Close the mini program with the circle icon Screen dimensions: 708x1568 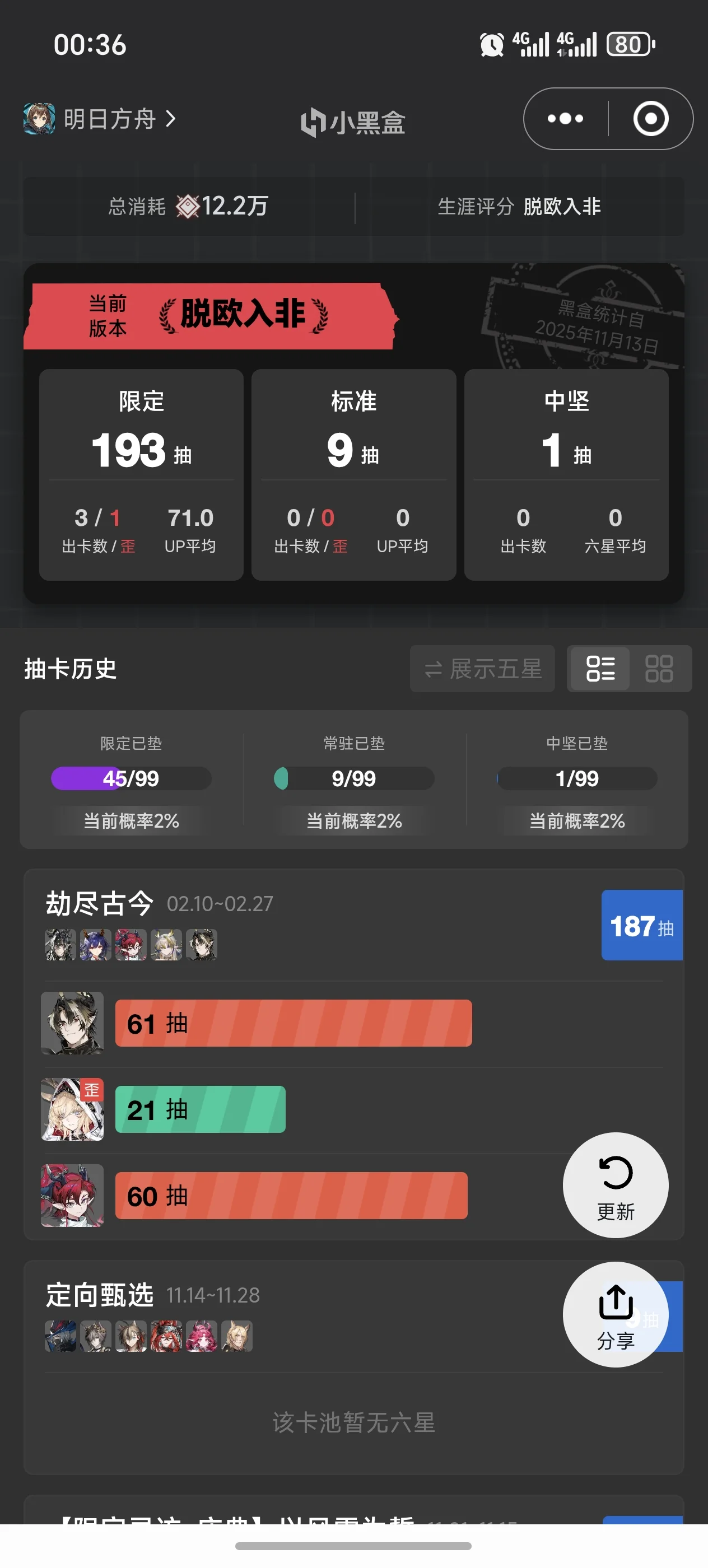[650, 119]
